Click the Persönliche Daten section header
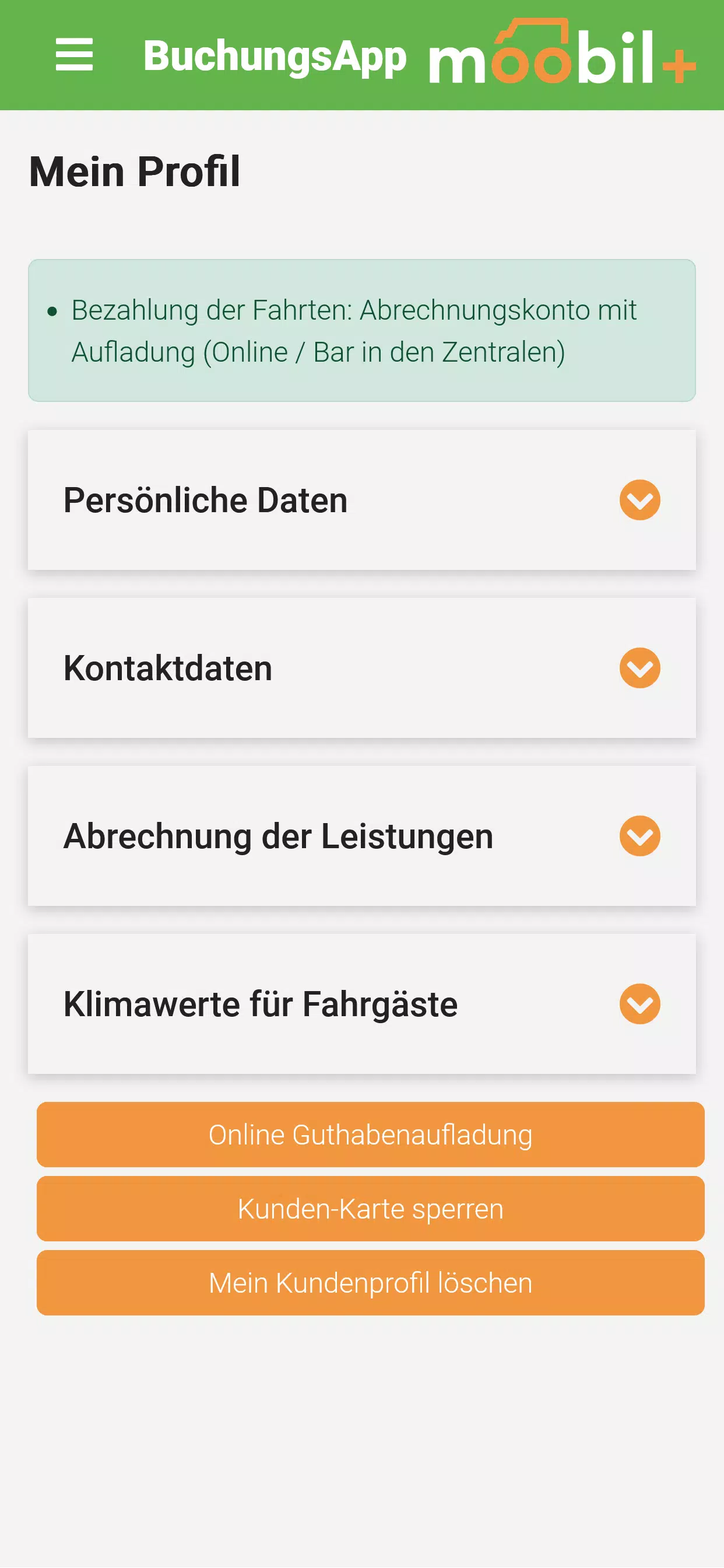The image size is (724, 1568). click(206, 500)
